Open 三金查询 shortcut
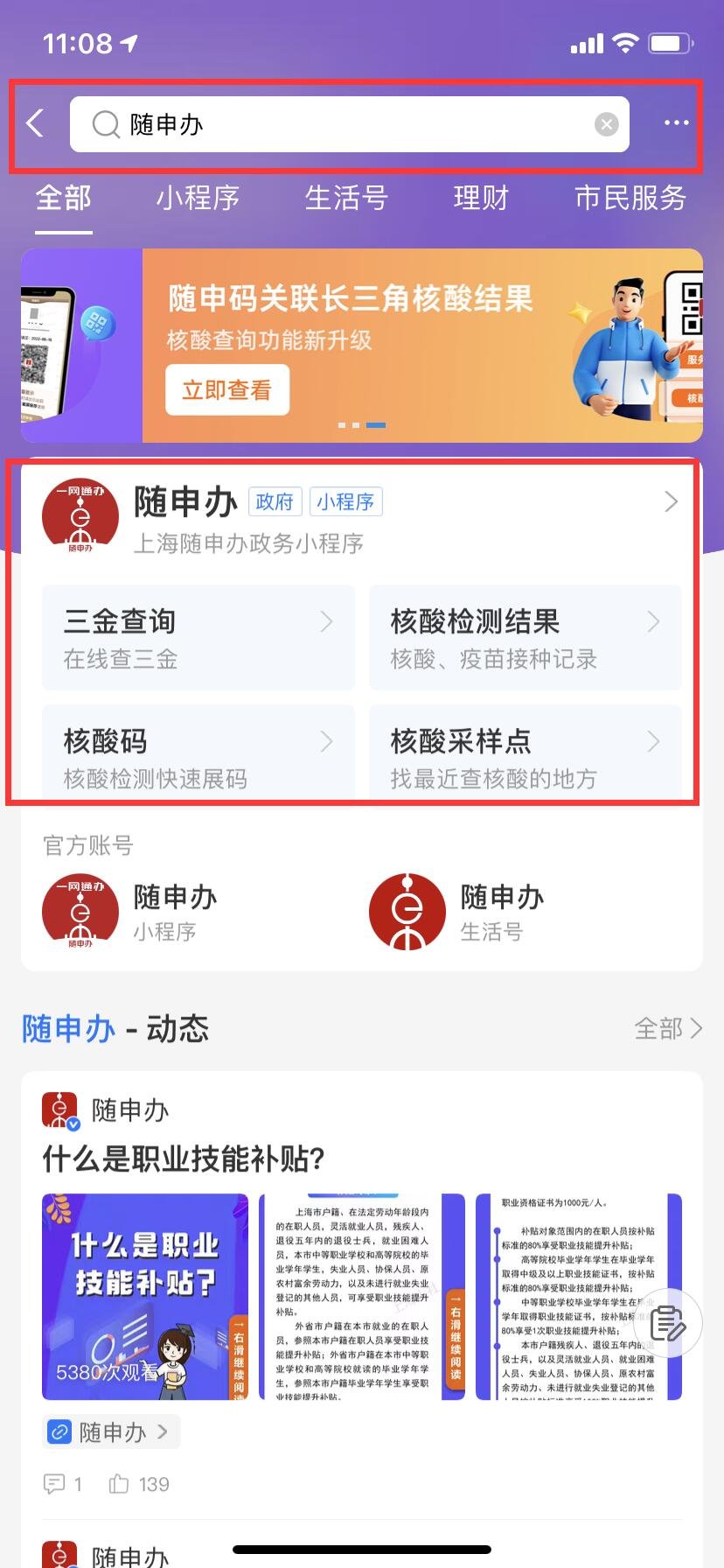Image resolution: width=724 pixels, height=1568 pixels. click(x=198, y=638)
